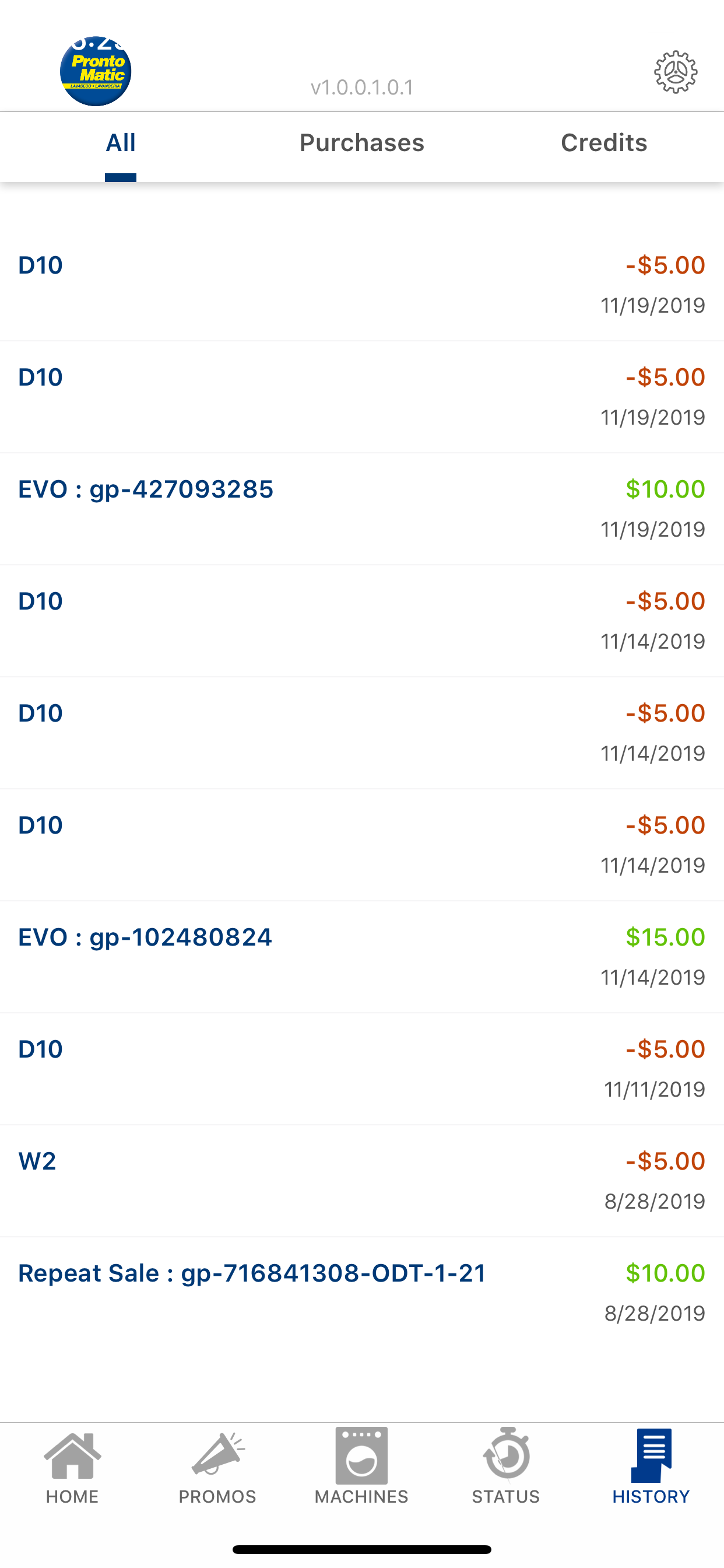This screenshot has height=1568, width=724.
Task: Switch to the Purchases tab
Action: click(361, 143)
